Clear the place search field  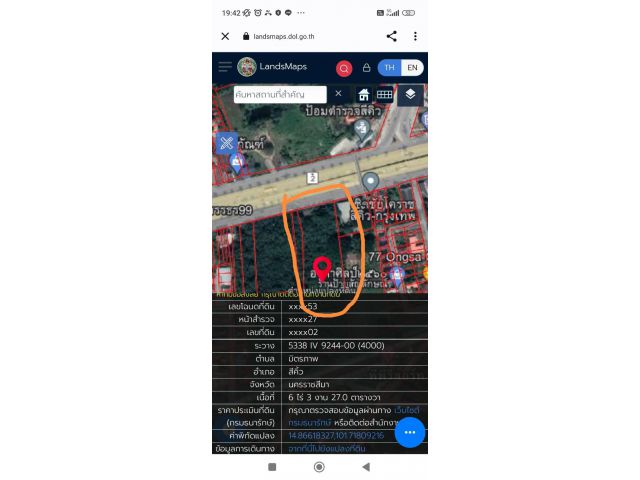[338, 93]
